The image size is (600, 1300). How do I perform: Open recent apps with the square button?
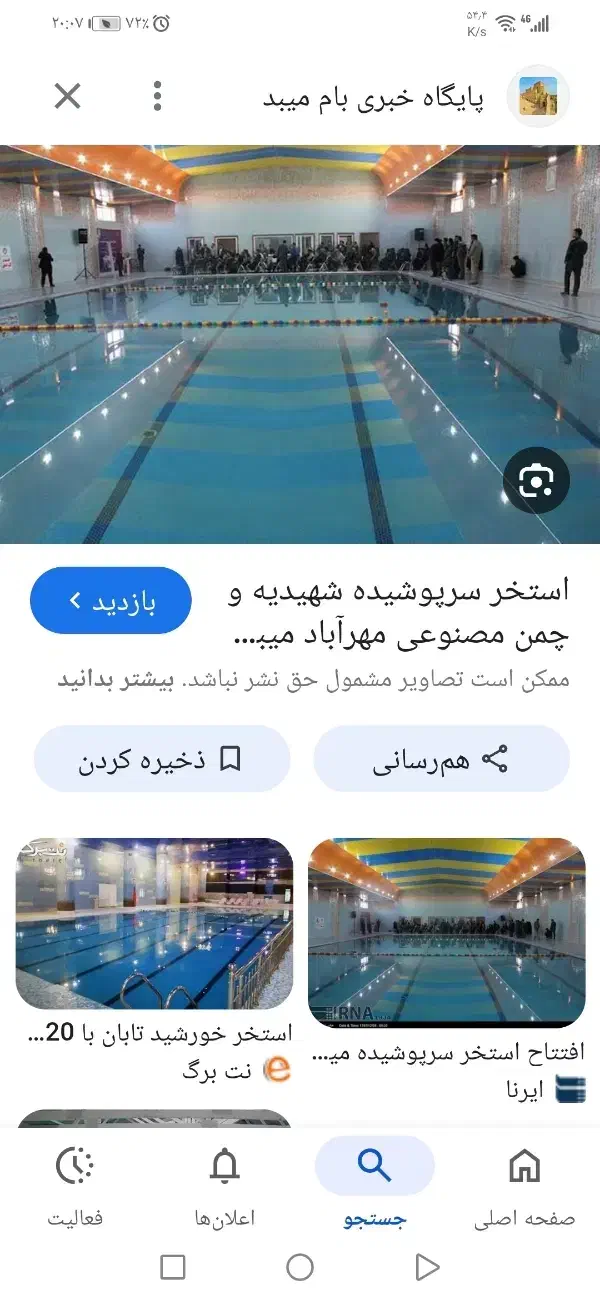(173, 1267)
